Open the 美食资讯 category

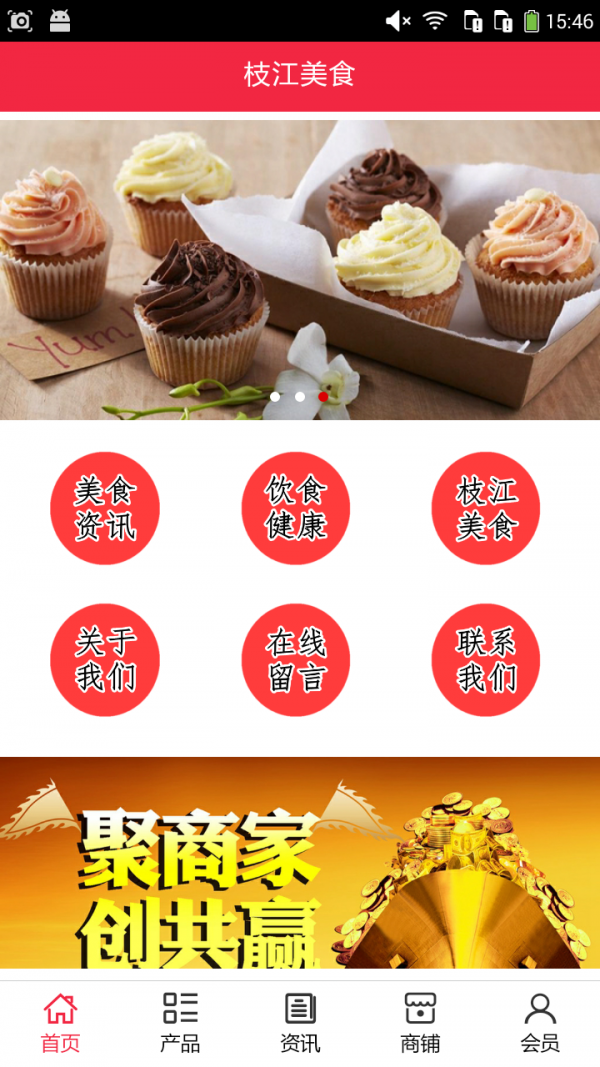point(105,508)
